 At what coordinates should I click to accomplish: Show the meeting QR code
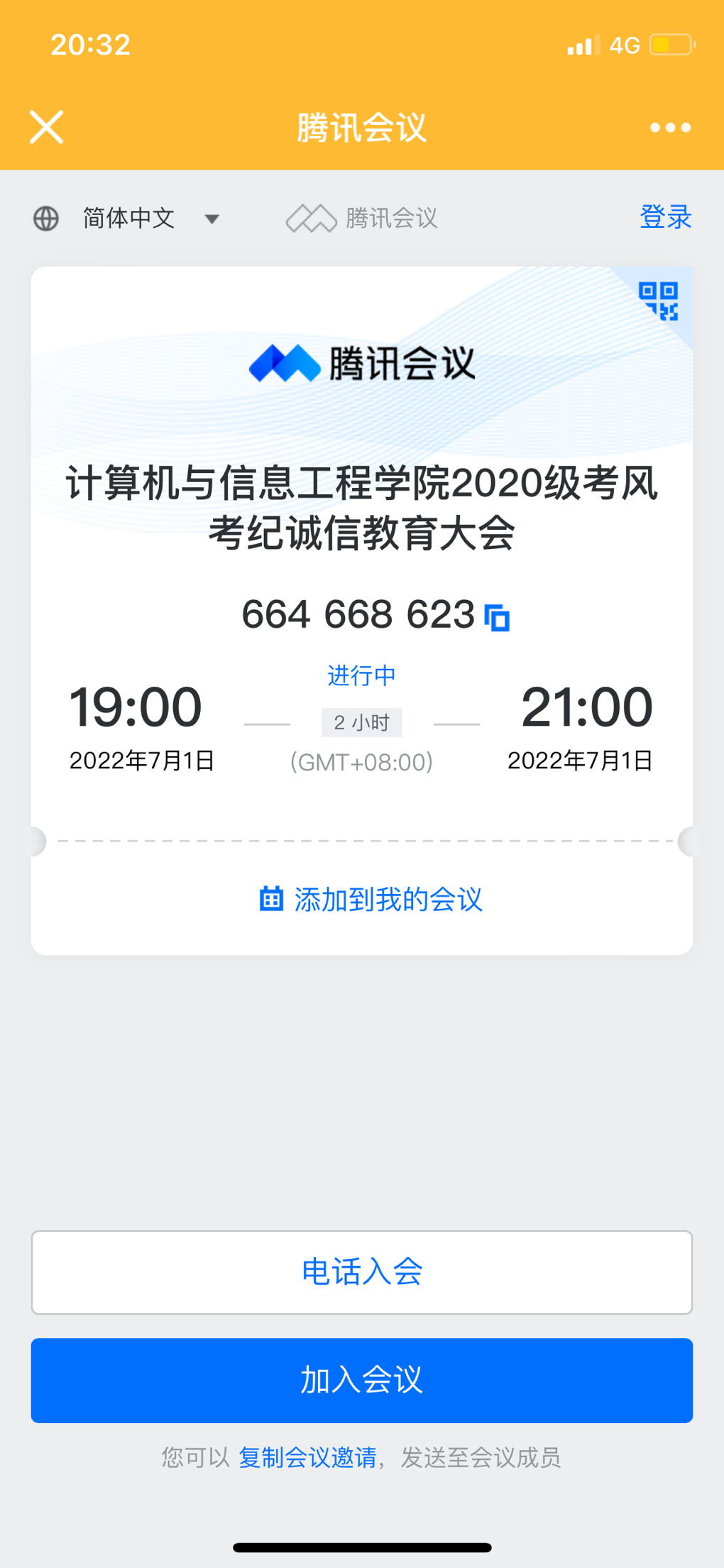[x=659, y=301]
